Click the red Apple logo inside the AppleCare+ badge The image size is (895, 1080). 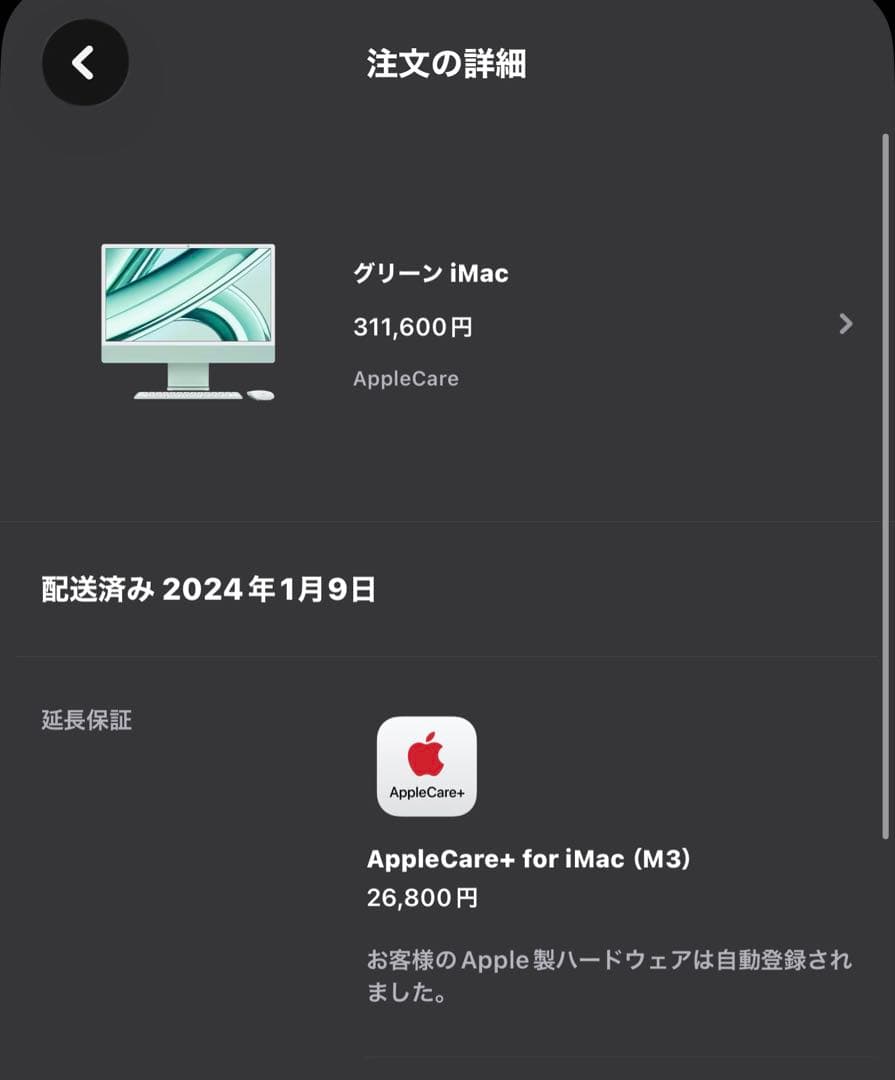[x=426, y=752]
